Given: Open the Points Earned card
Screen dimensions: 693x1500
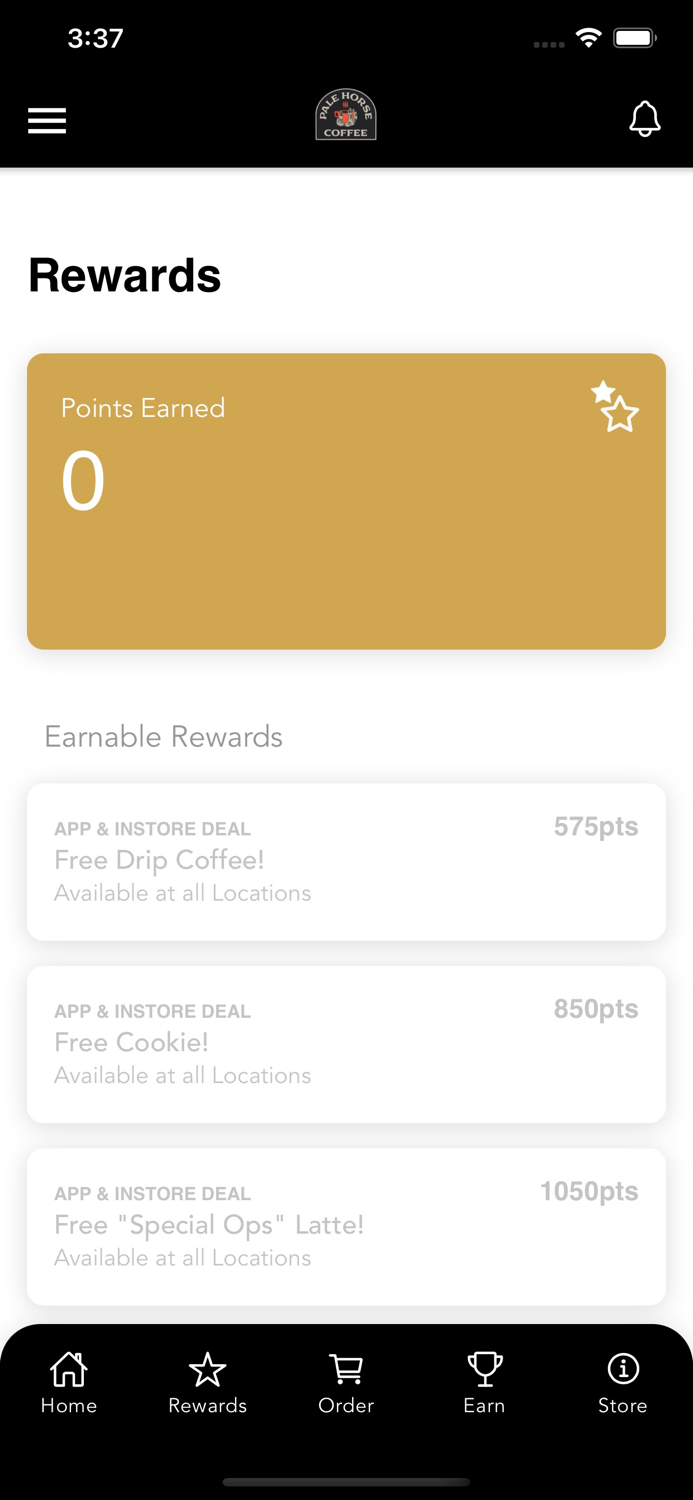Looking at the screenshot, I should click(x=346, y=501).
